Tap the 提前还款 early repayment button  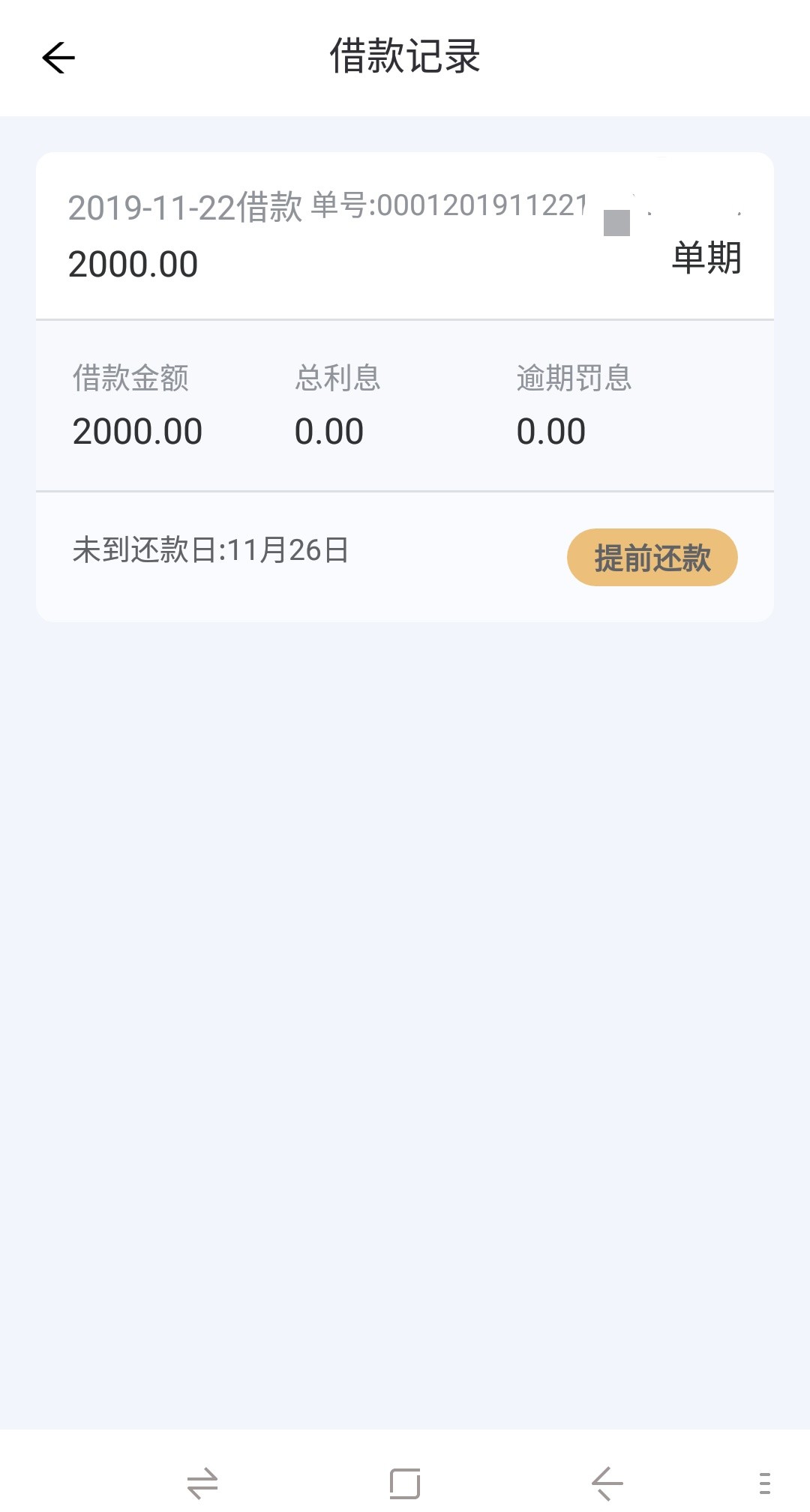pyautogui.click(x=652, y=558)
